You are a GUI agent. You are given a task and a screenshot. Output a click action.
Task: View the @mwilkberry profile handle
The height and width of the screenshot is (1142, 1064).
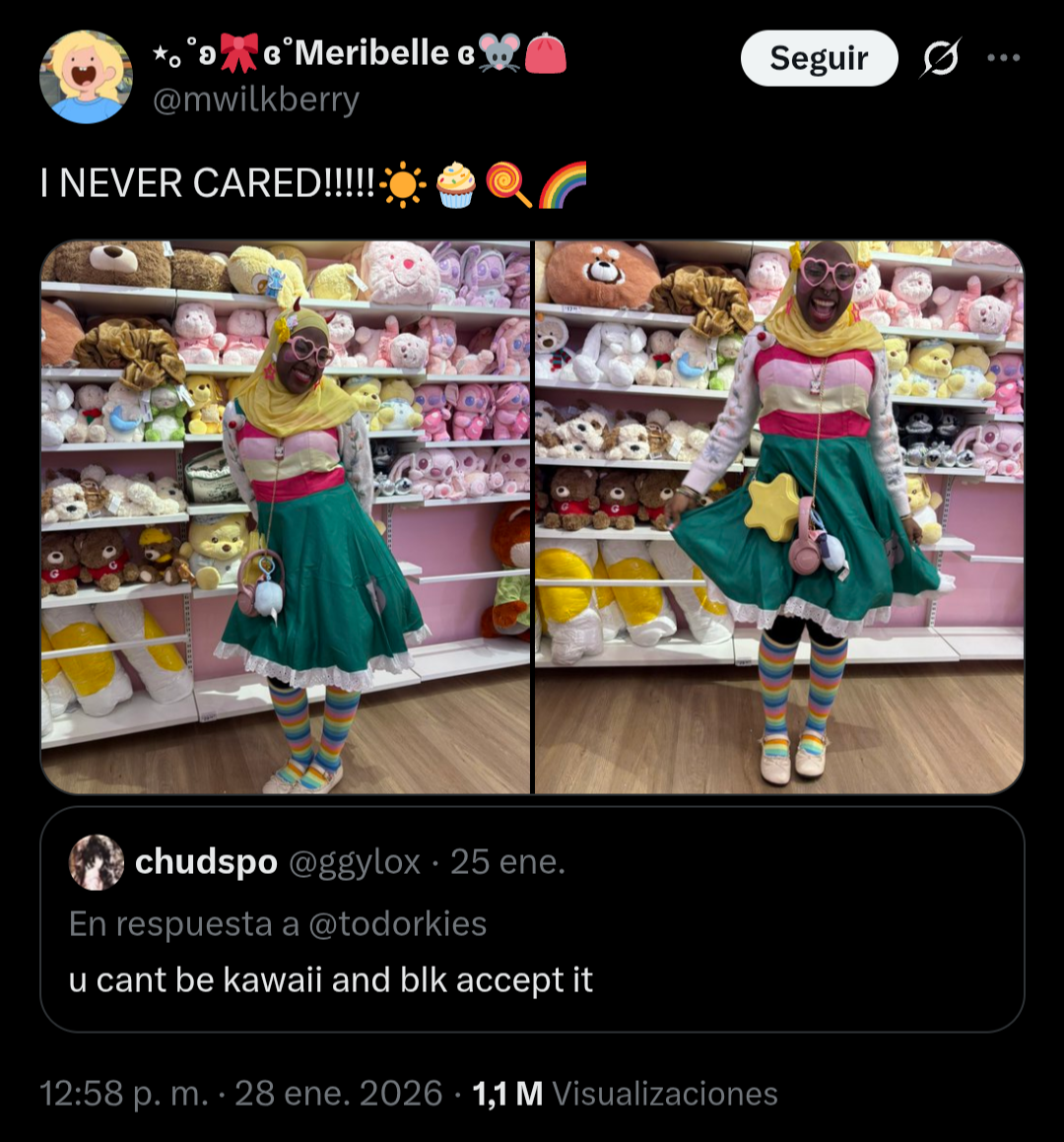256,100
